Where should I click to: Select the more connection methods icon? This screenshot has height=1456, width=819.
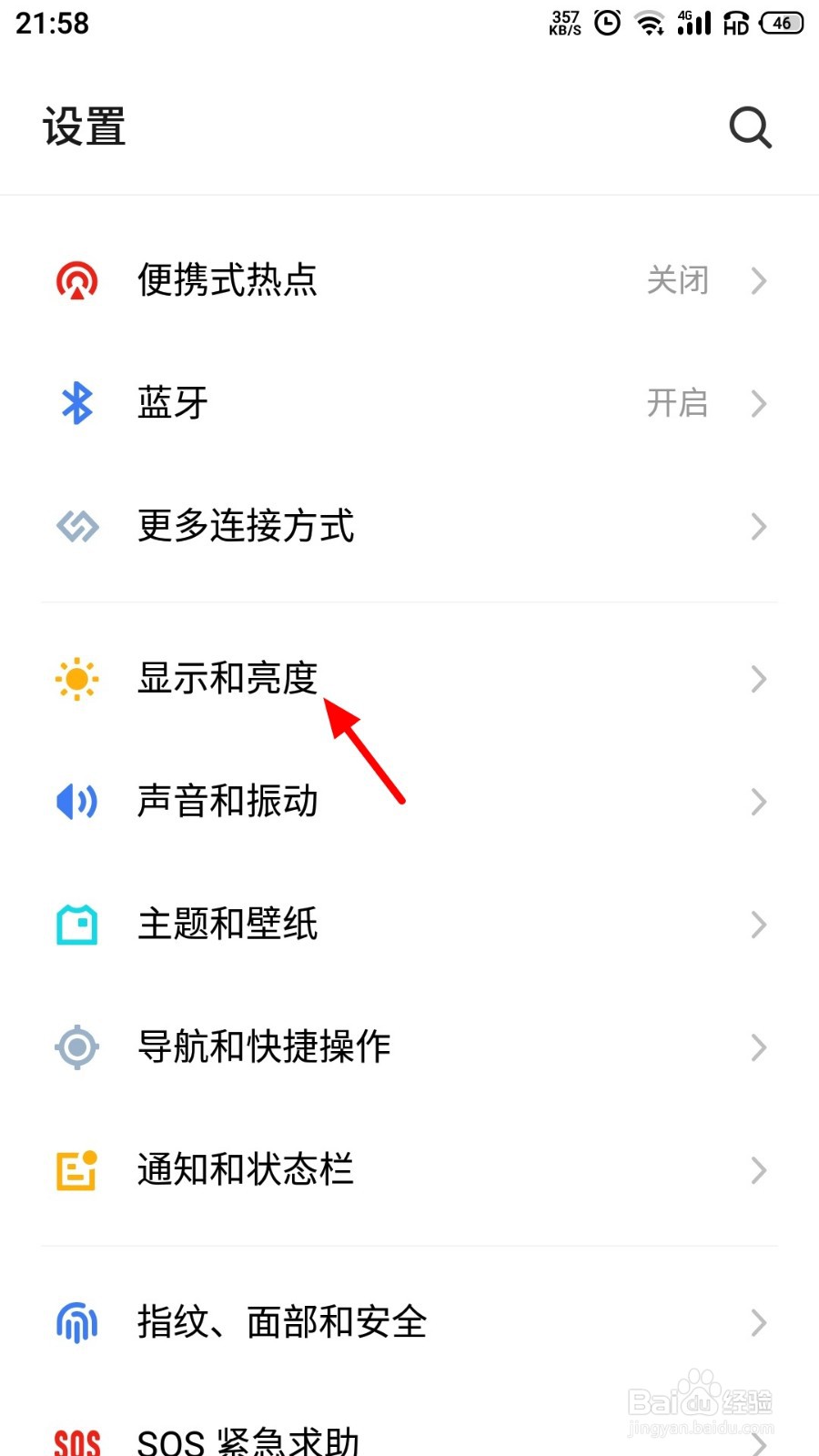point(76,526)
